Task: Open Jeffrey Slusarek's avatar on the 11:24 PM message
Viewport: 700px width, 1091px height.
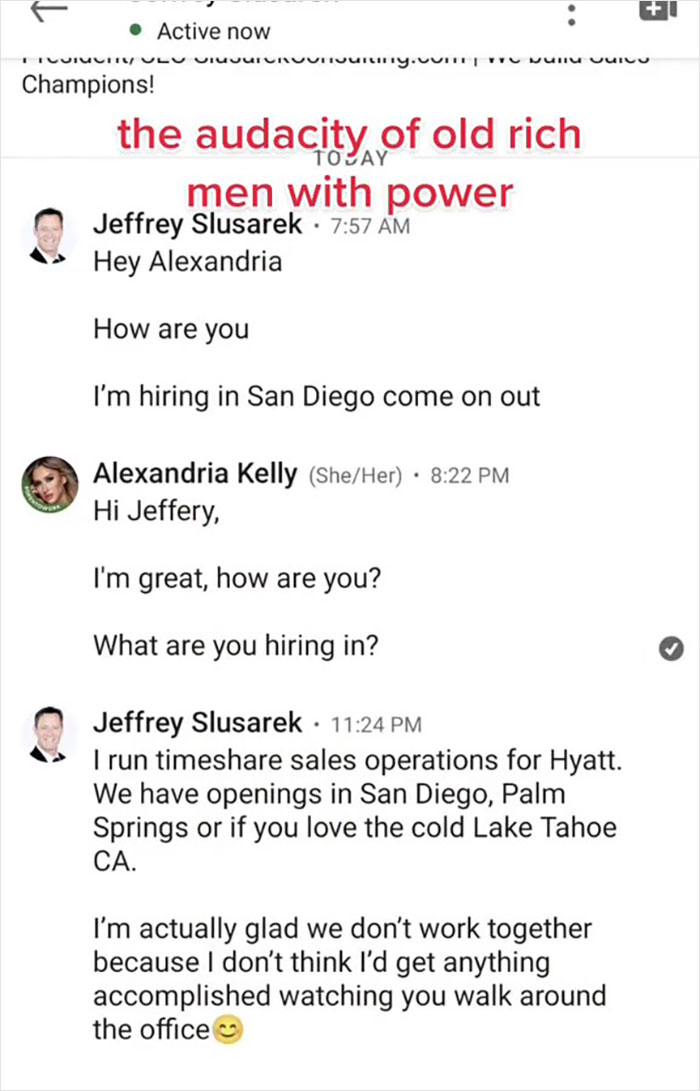Action: coord(48,734)
